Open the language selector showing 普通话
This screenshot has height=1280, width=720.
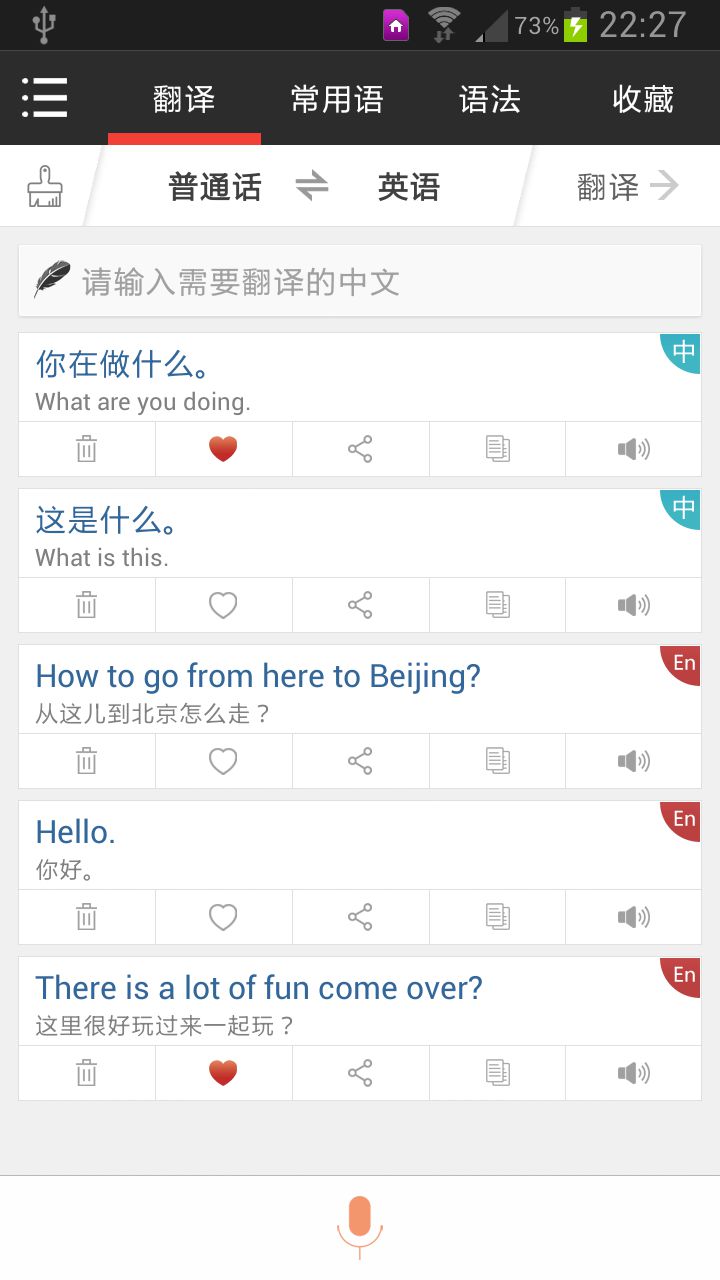[x=214, y=186]
